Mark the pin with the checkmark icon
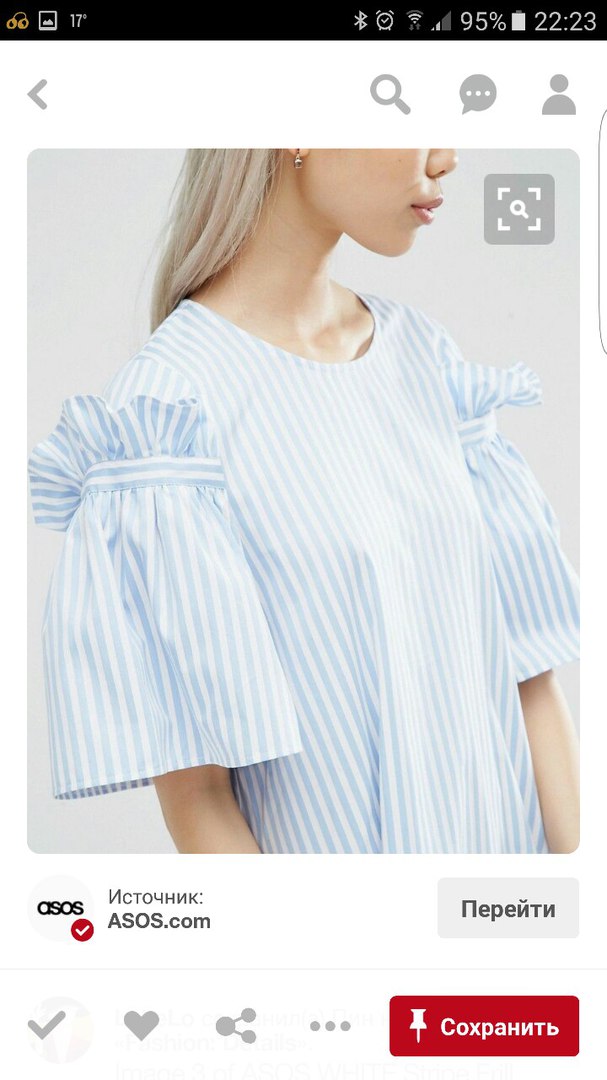Image resolution: width=607 pixels, height=1080 pixels. [x=47, y=1025]
